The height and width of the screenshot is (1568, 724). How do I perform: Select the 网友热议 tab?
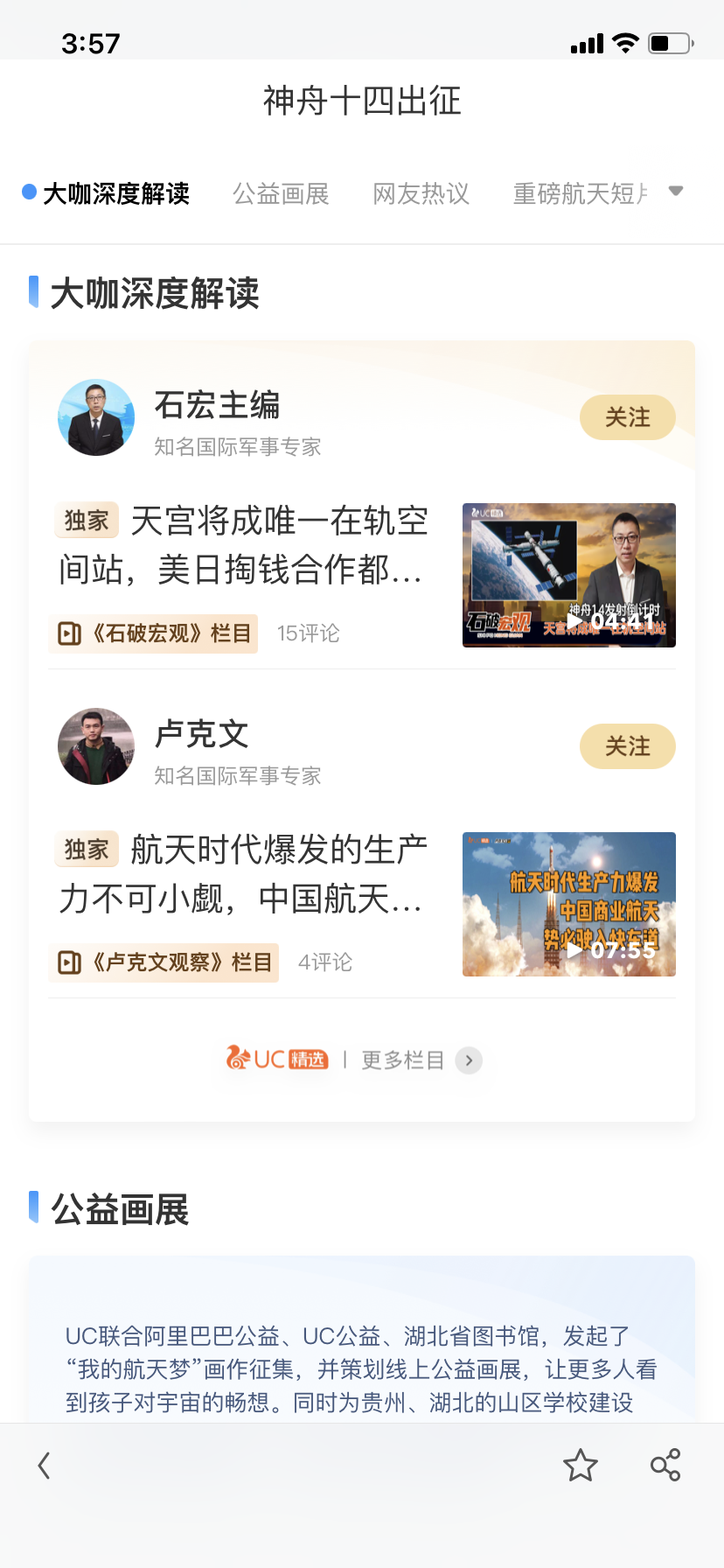pos(421,193)
